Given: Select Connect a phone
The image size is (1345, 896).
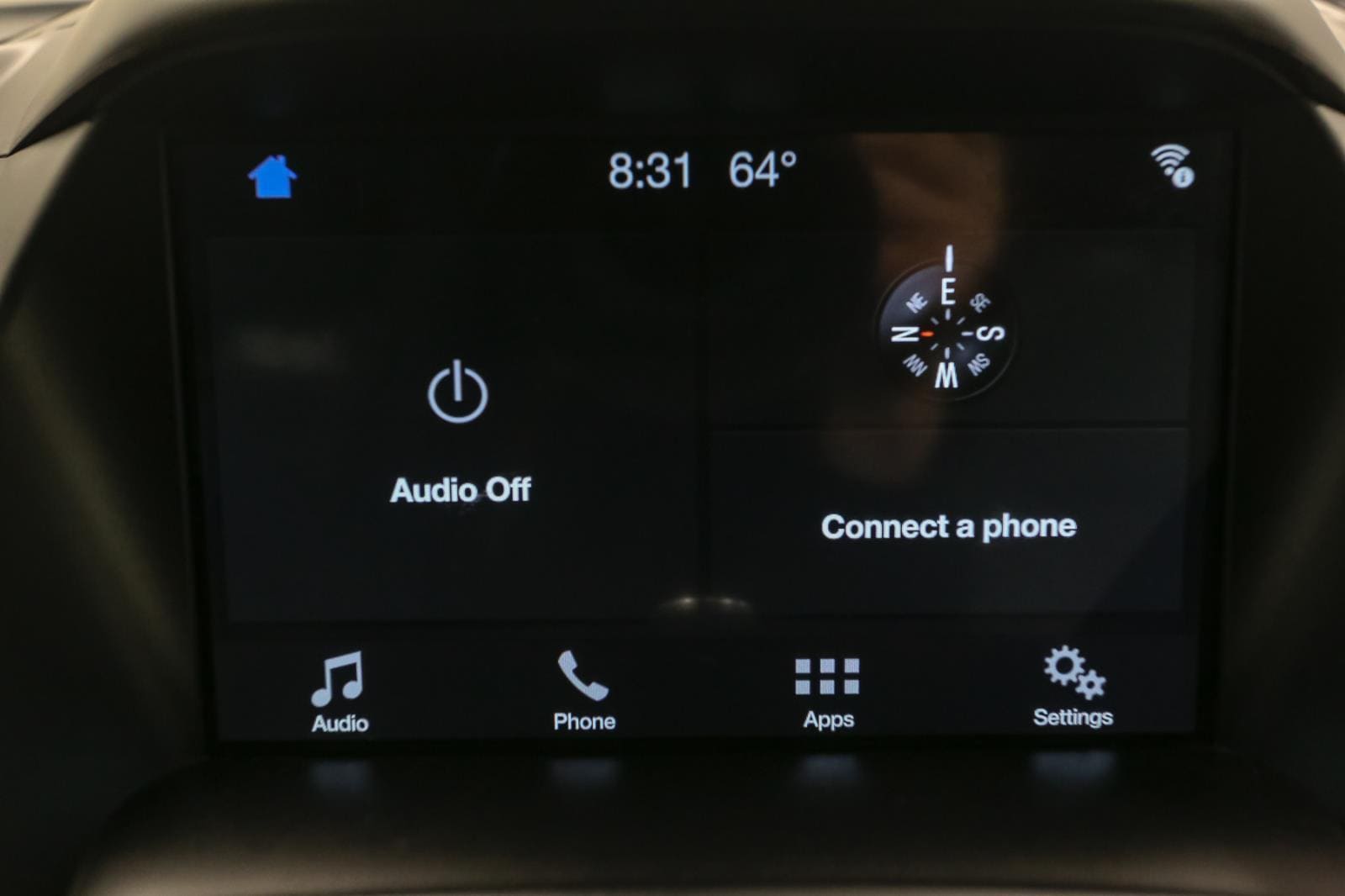Looking at the screenshot, I should point(948,526).
